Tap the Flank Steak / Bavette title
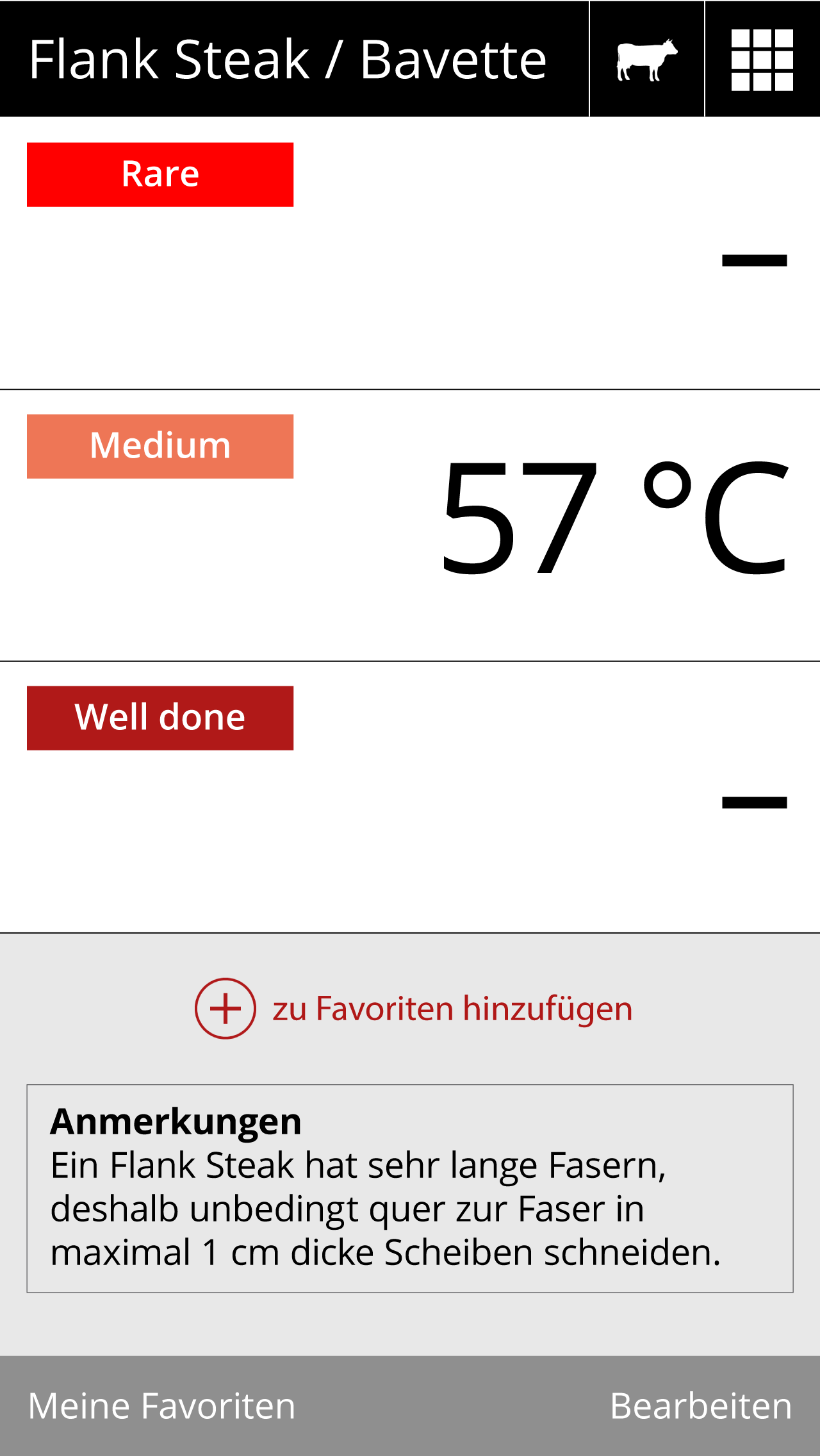820x1456 pixels. click(288, 58)
